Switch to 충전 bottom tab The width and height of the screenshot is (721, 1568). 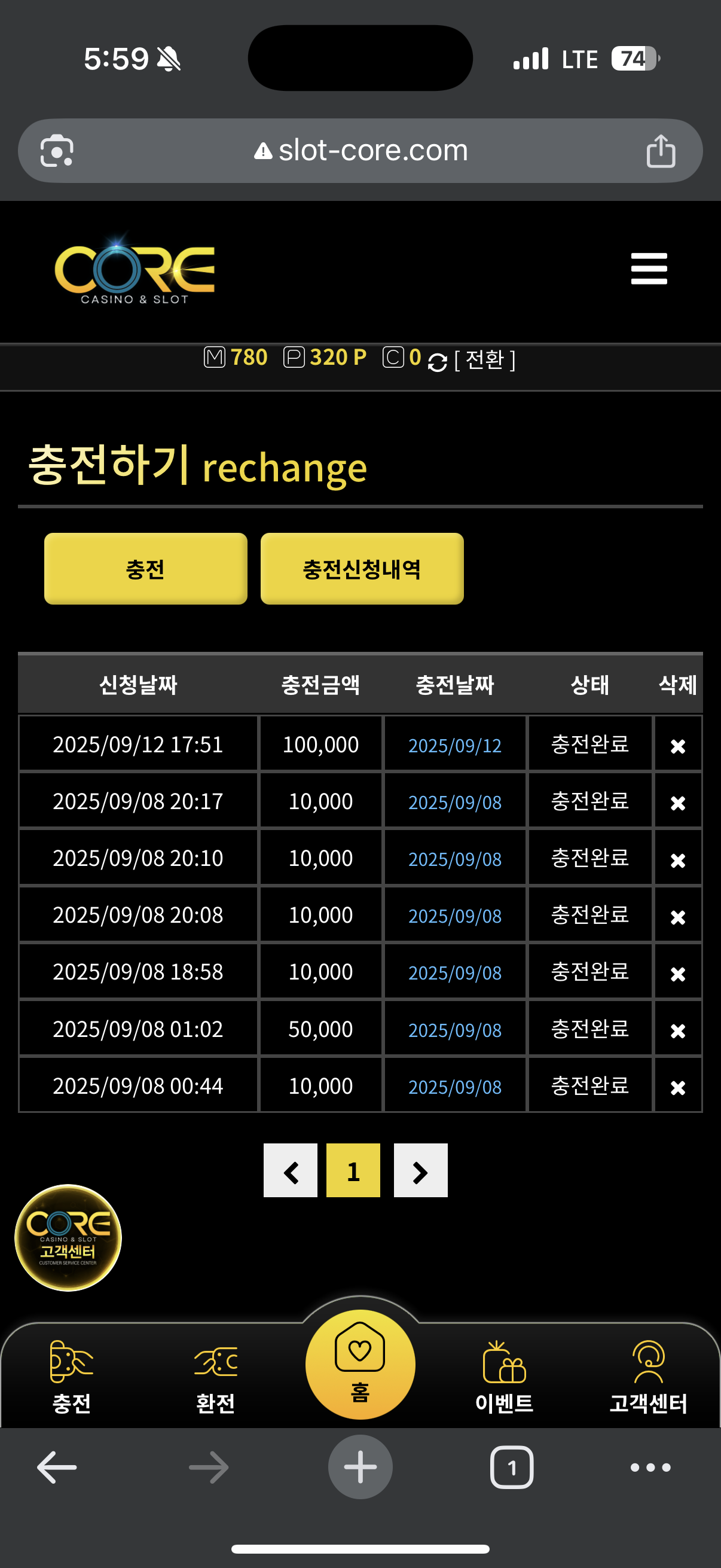click(x=72, y=1377)
